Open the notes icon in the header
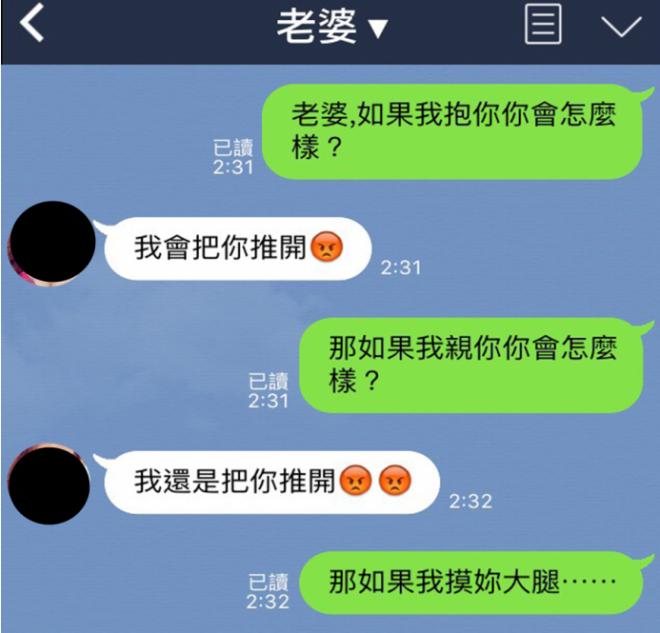Screen dimensions: 660x633 (543, 26)
